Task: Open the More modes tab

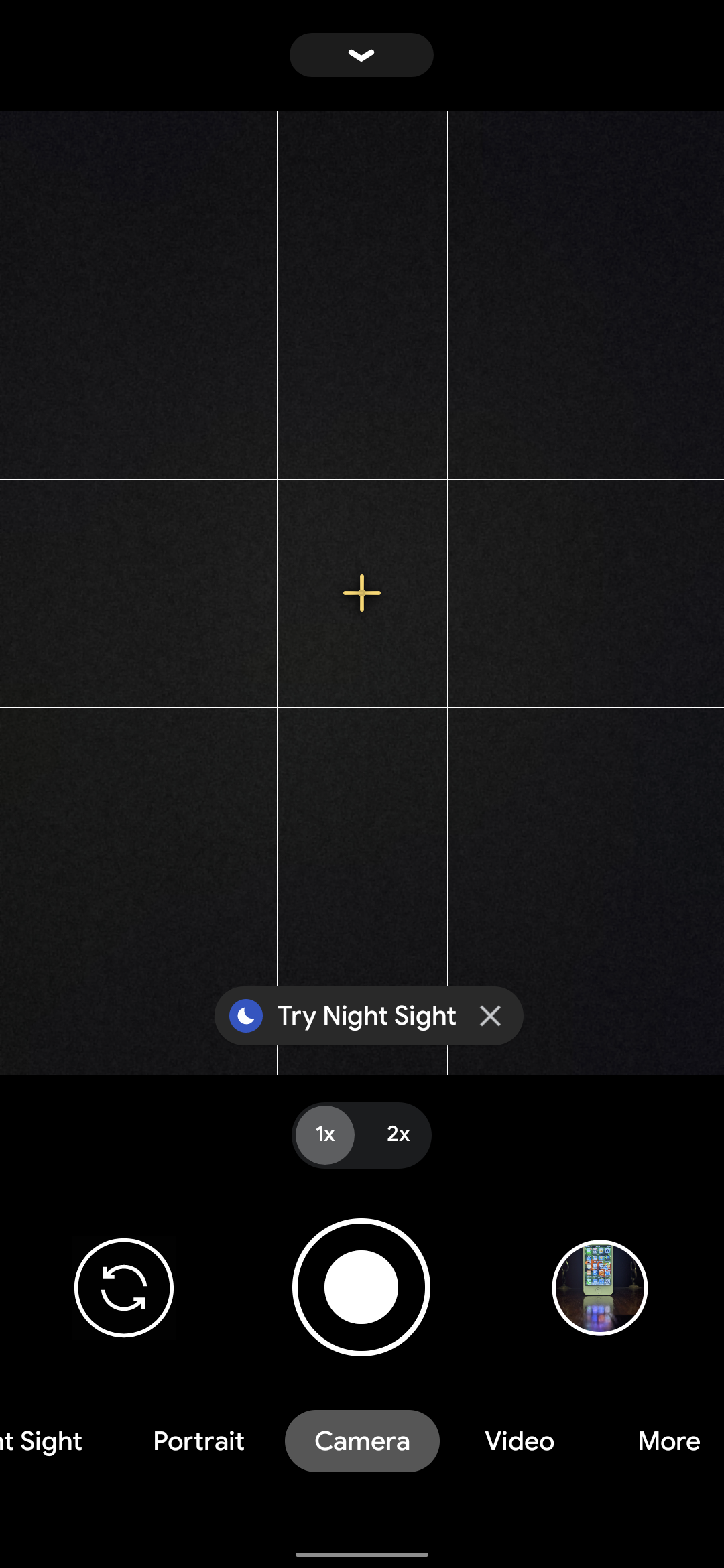Action: [668, 1441]
